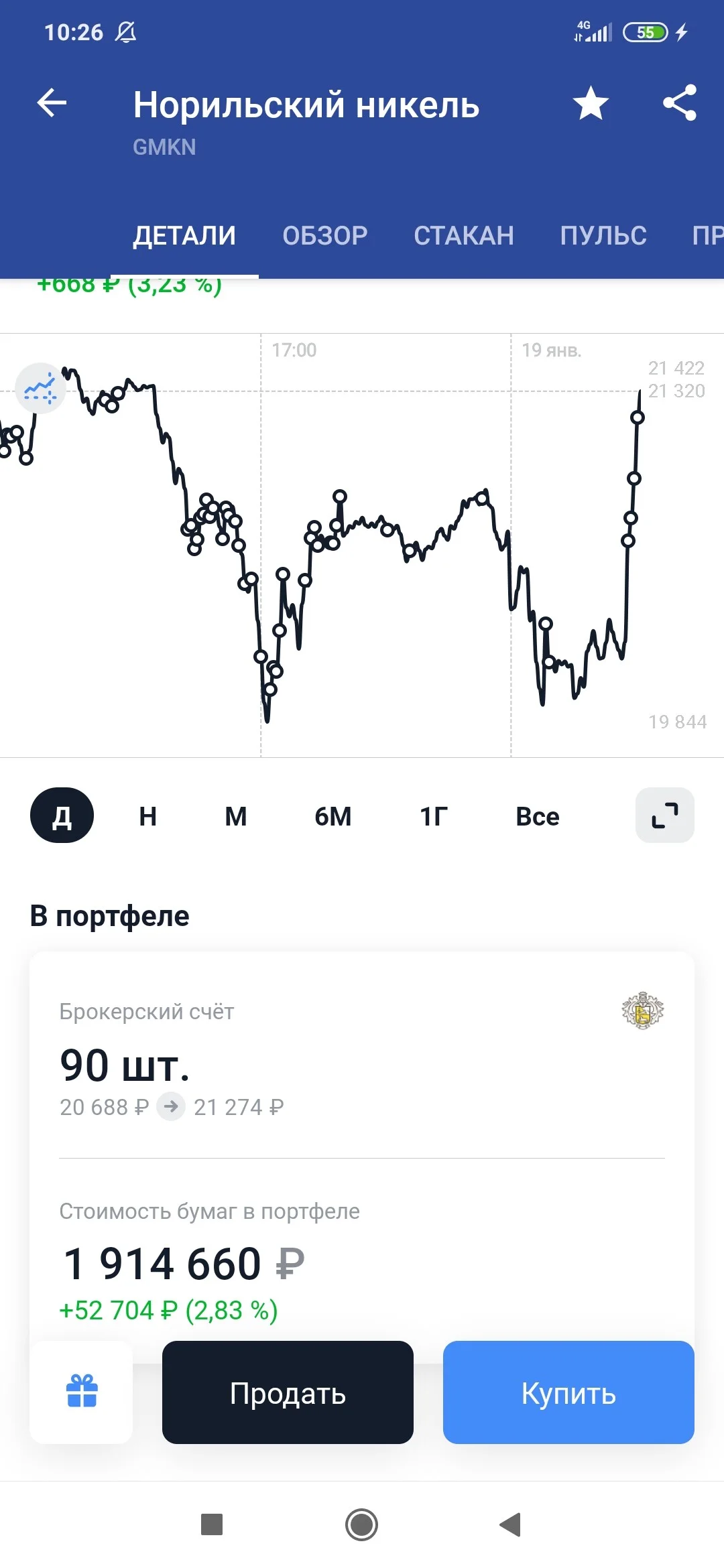
Task: Show the 6М chart period
Action: click(333, 816)
